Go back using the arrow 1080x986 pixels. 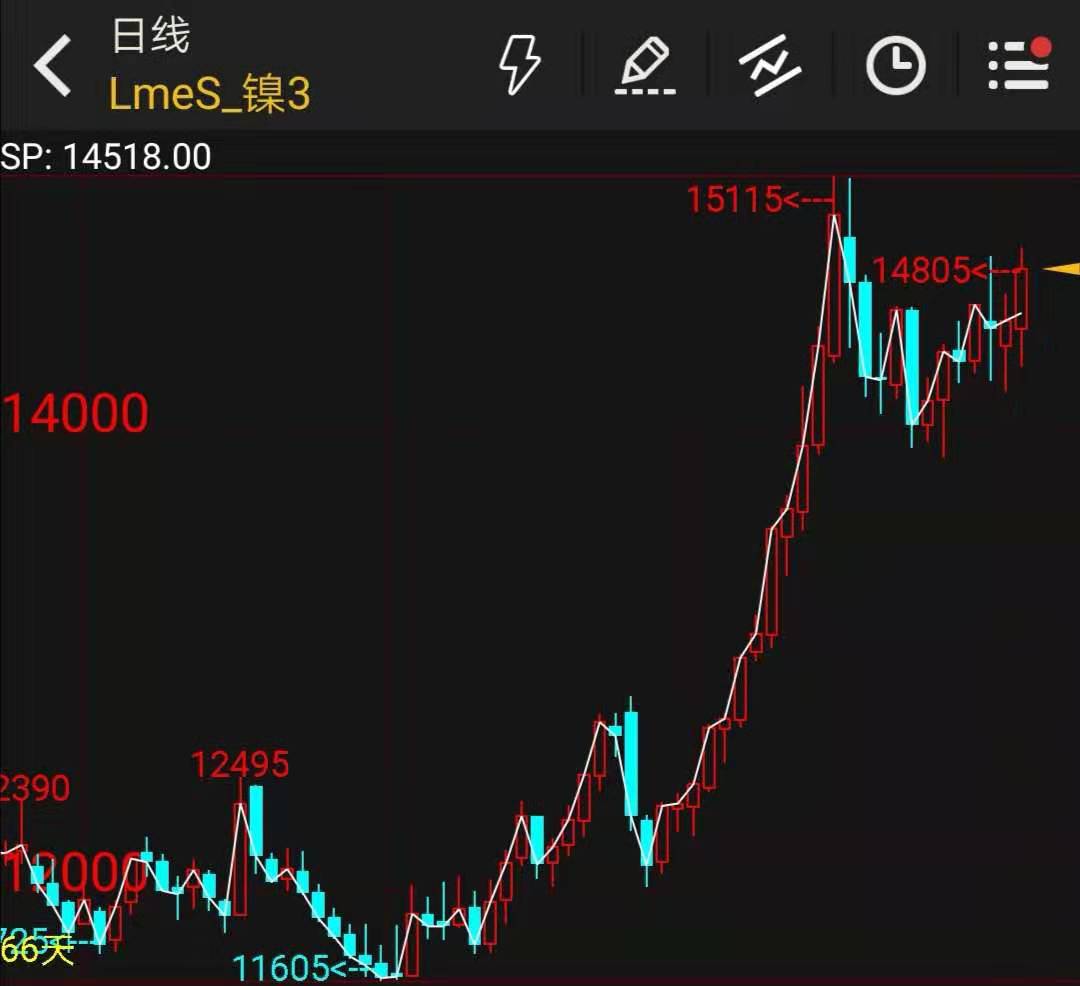coord(52,66)
